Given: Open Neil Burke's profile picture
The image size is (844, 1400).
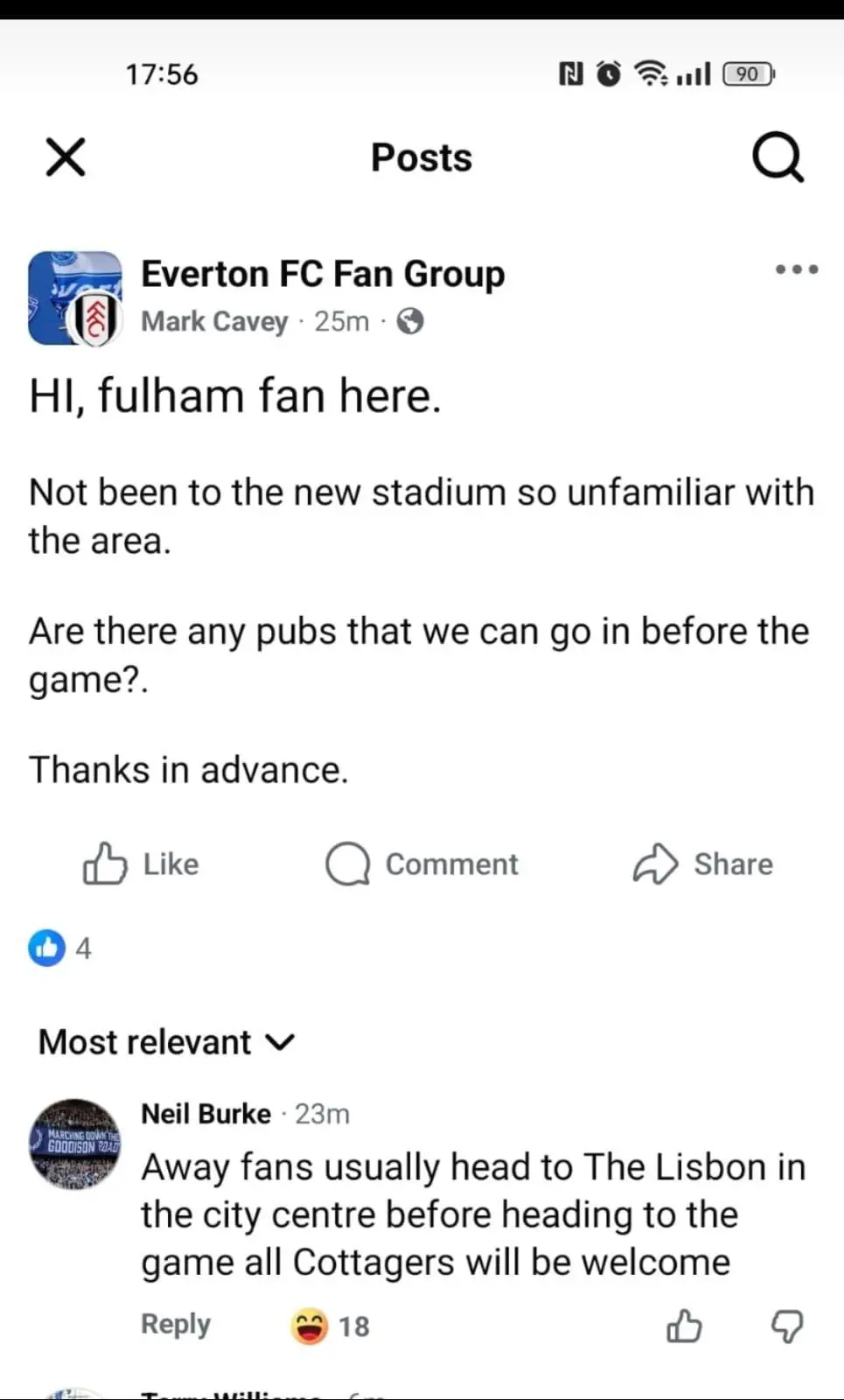Looking at the screenshot, I should pos(74,1143).
